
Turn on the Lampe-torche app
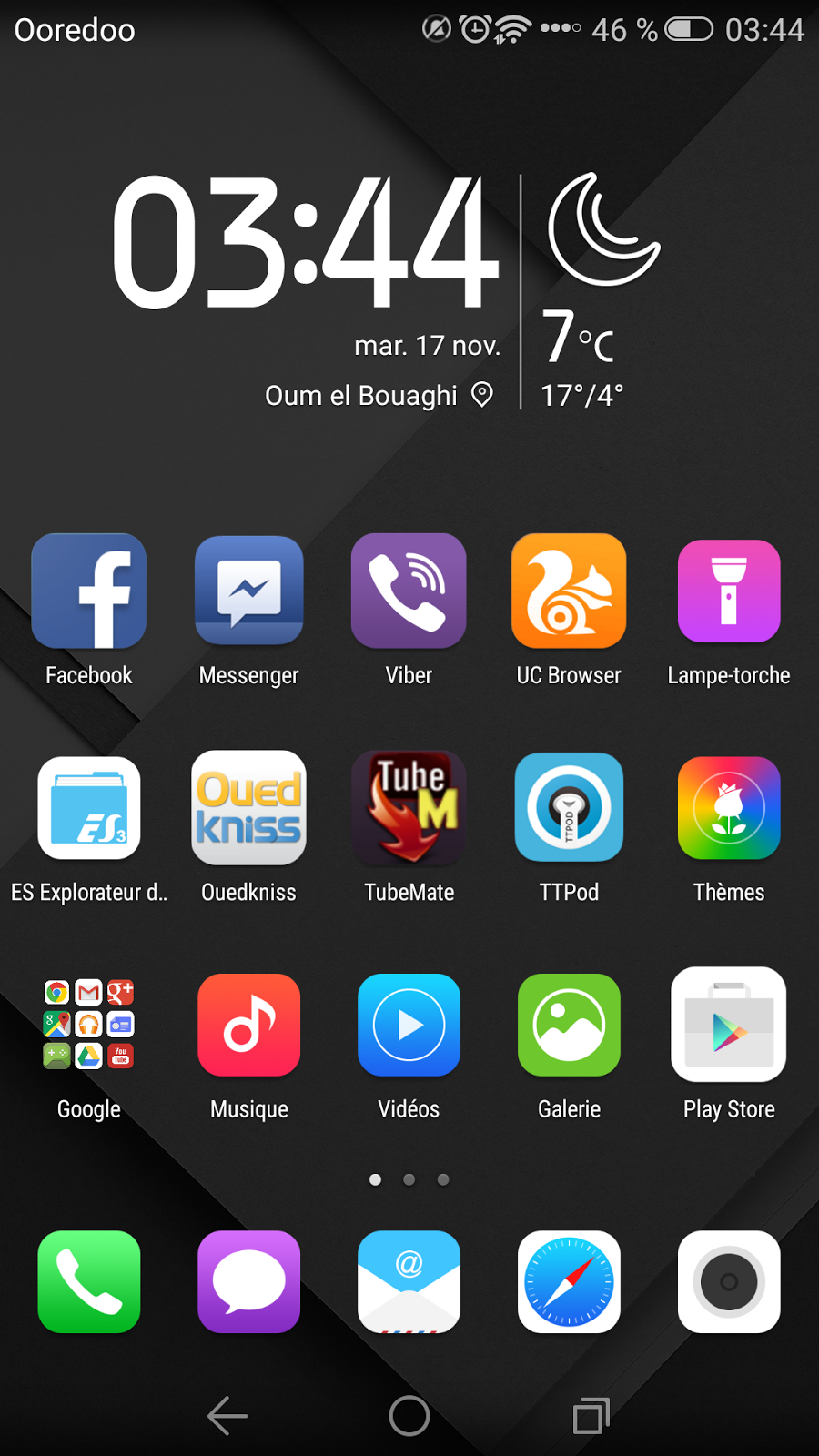(729, 591)
